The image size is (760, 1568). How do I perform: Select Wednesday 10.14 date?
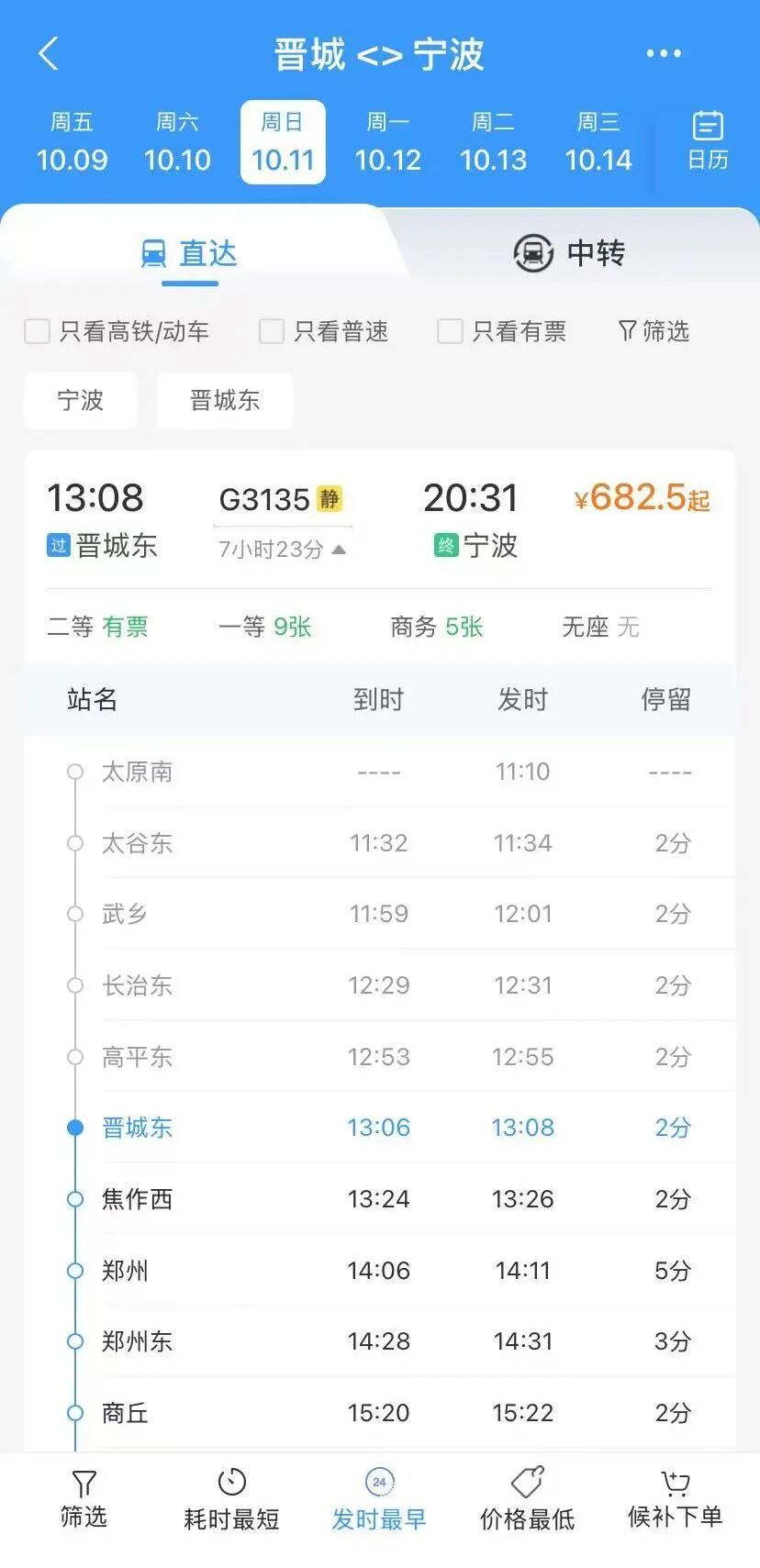(x=598, y=142)
